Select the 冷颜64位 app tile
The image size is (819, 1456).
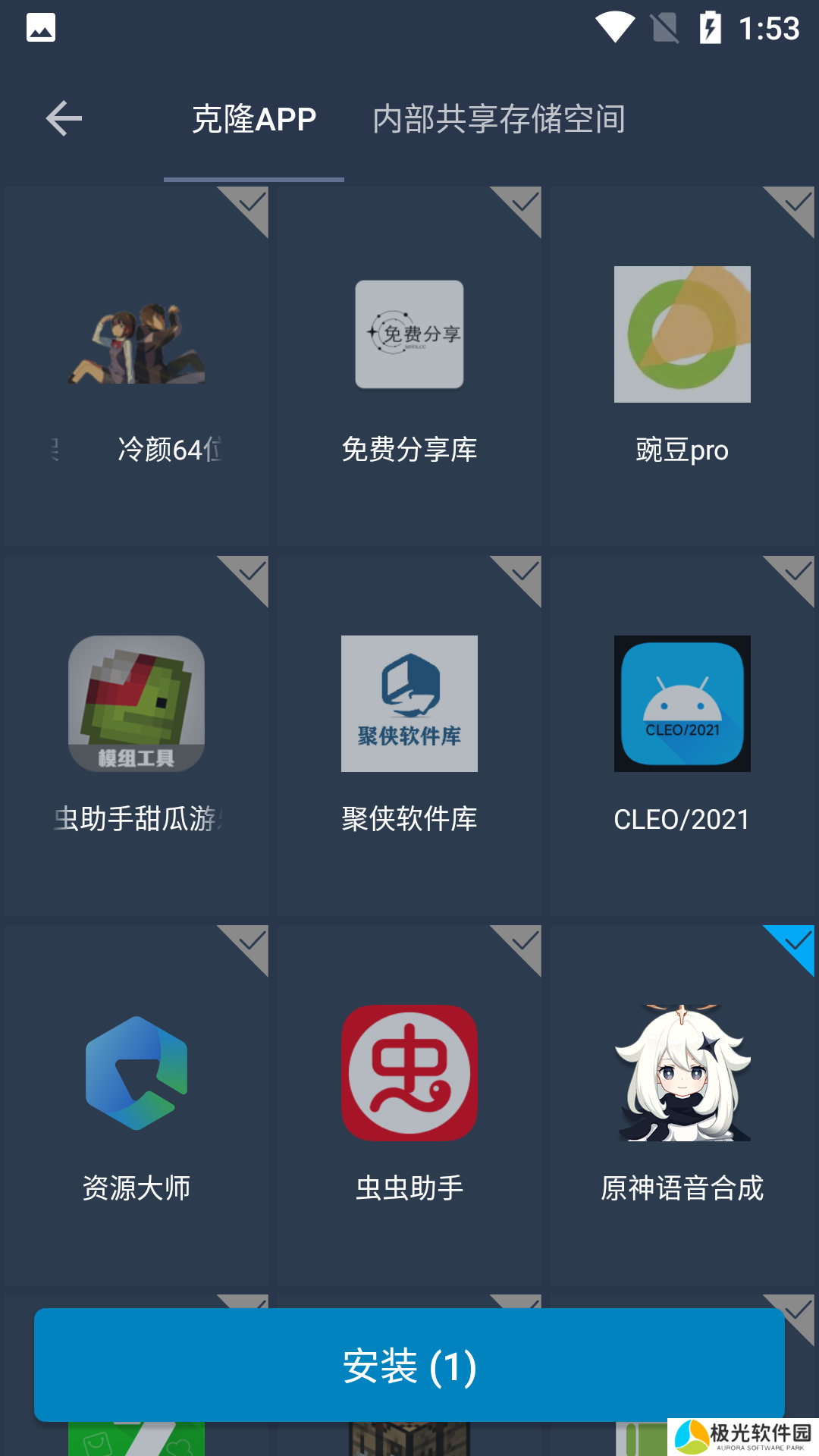136,368
